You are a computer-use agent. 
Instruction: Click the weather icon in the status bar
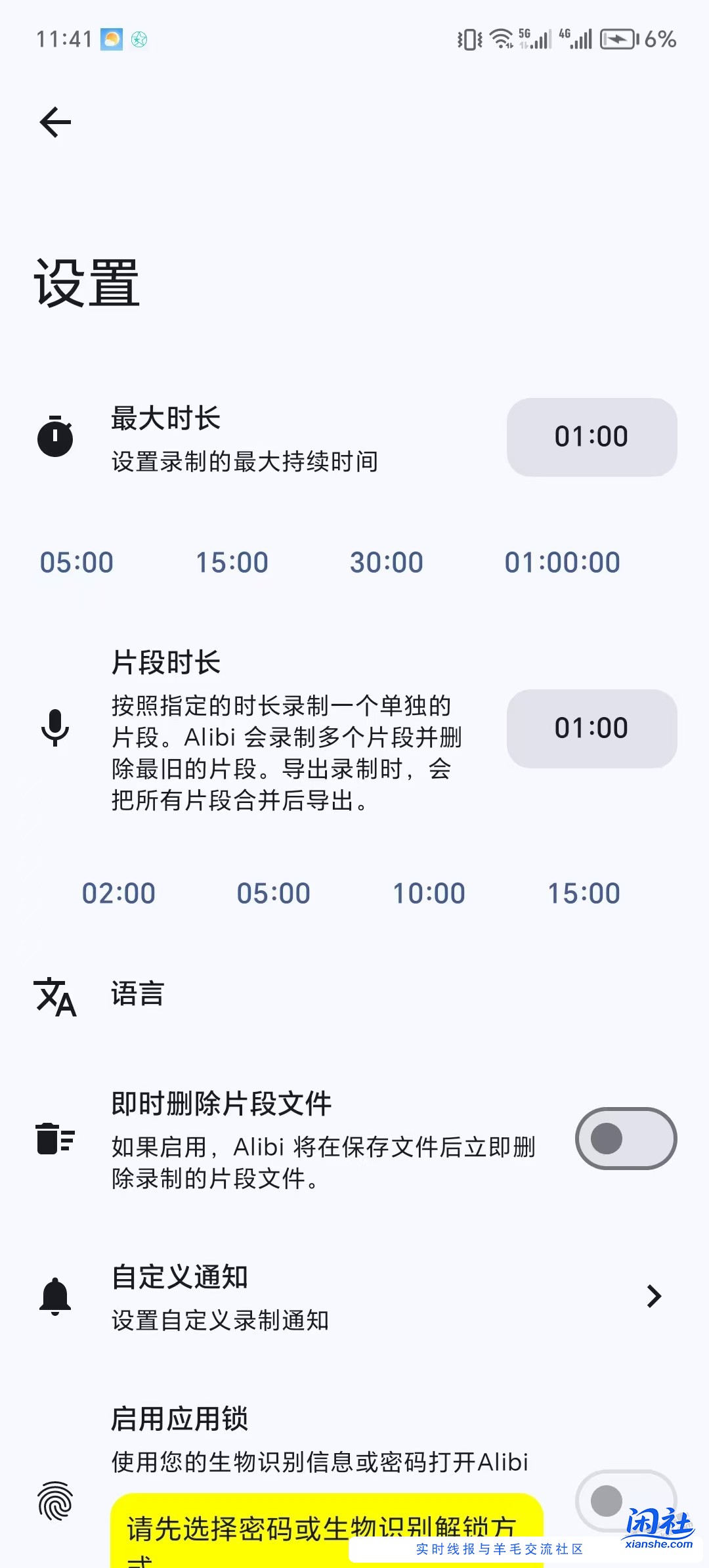pos(111,39)
